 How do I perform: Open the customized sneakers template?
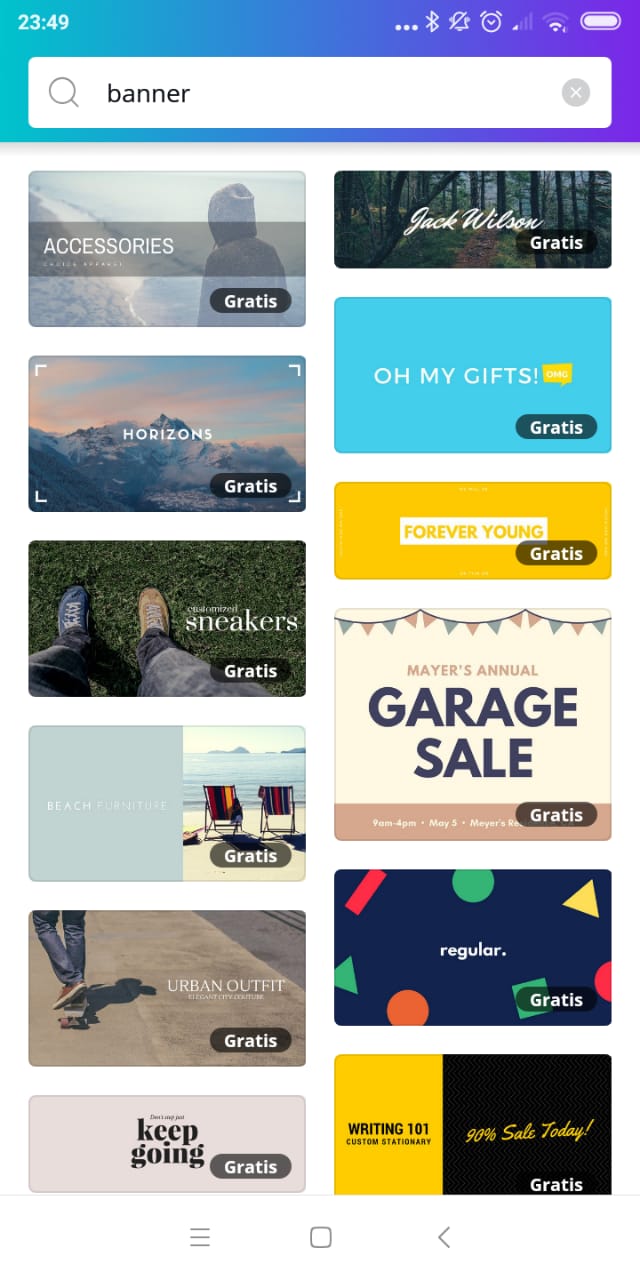(167, 618)
